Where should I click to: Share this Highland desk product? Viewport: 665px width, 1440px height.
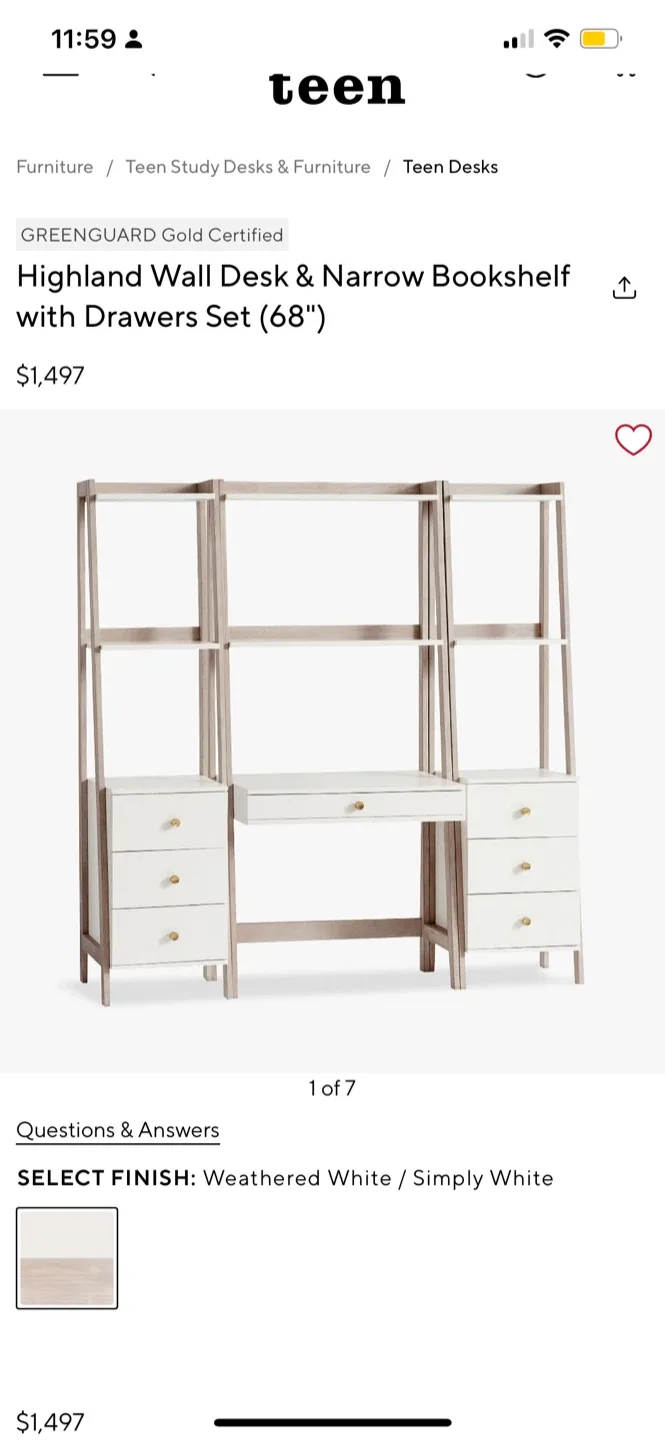(624, 288)
